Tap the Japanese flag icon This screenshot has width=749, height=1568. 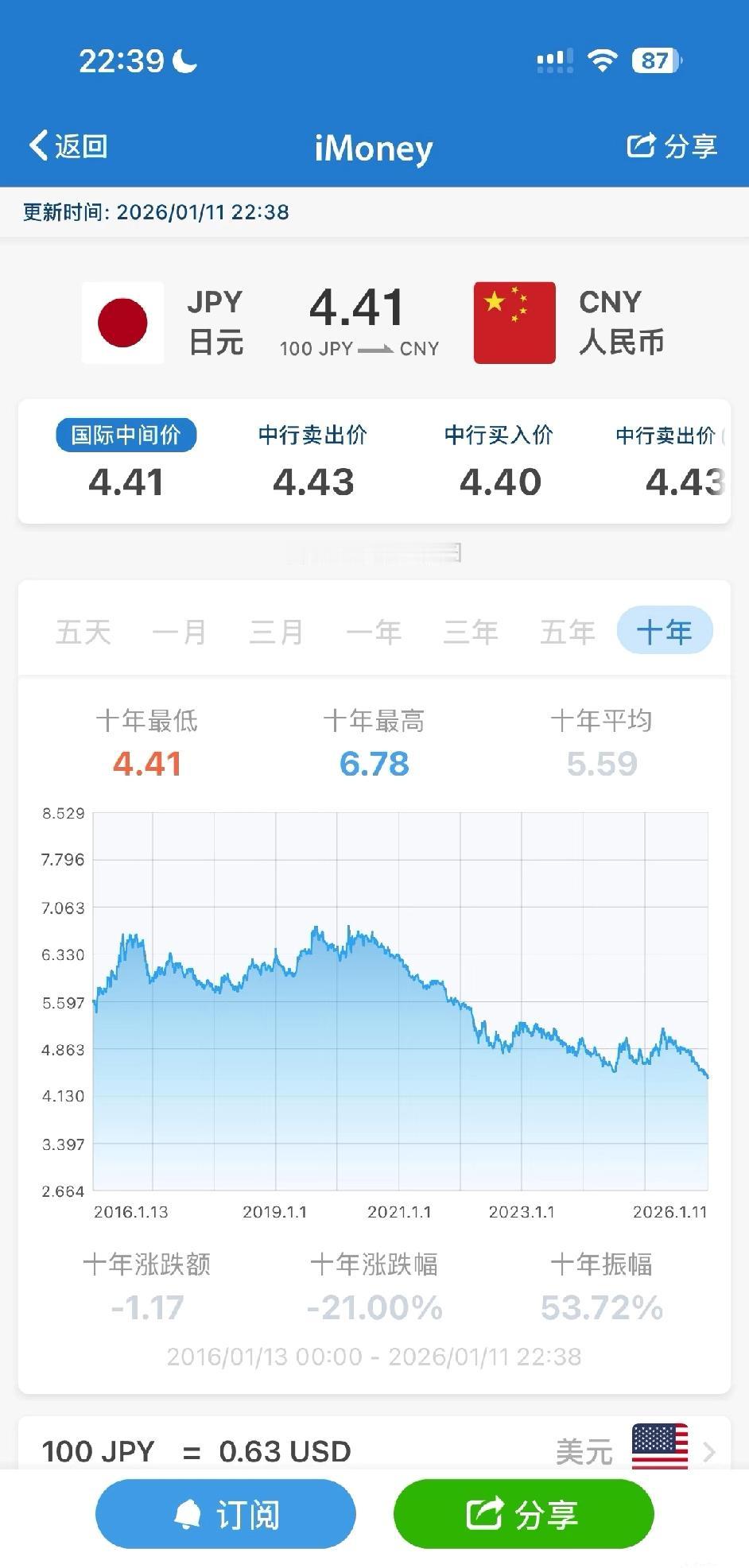[x=123, y=322]
